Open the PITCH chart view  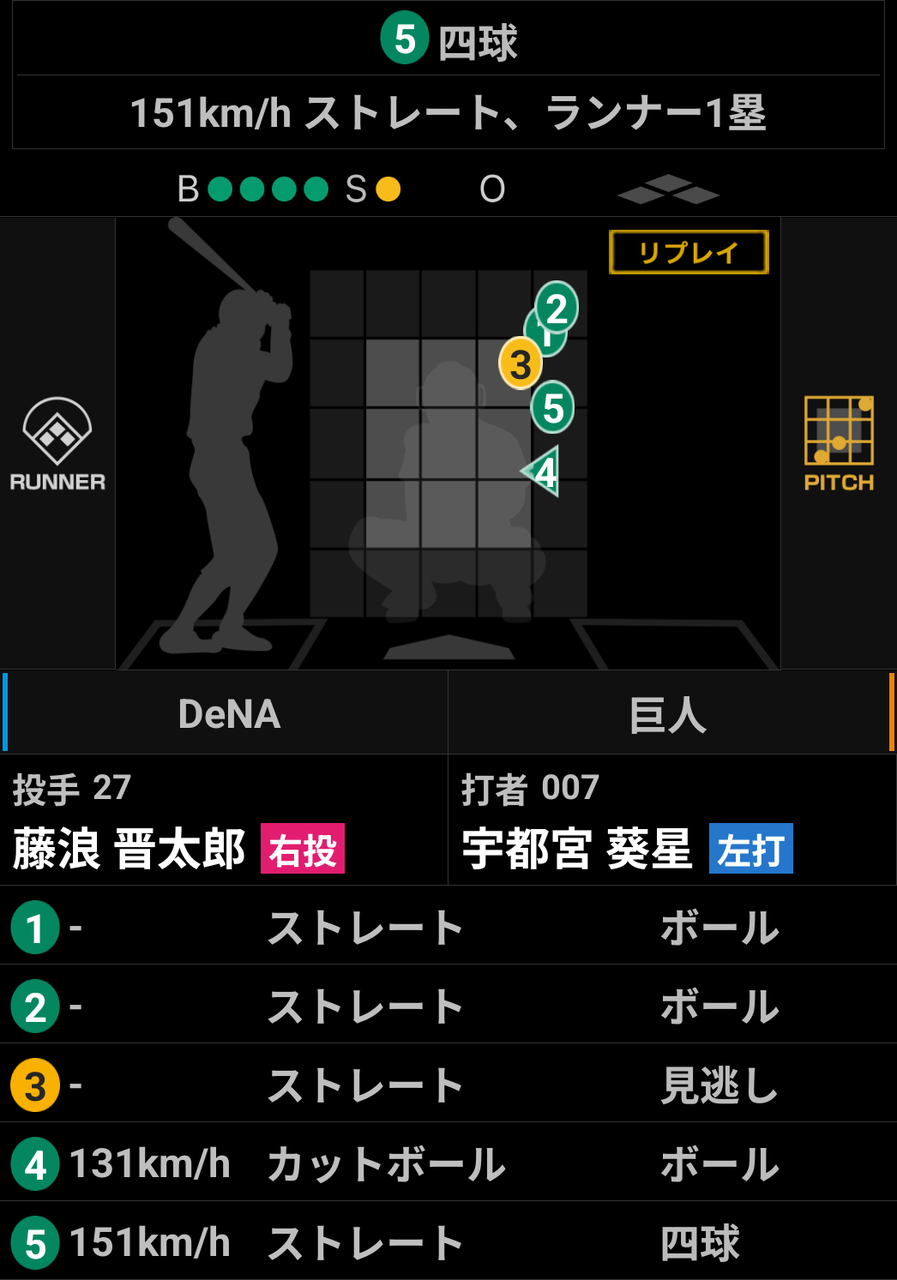tap(839, 443)
